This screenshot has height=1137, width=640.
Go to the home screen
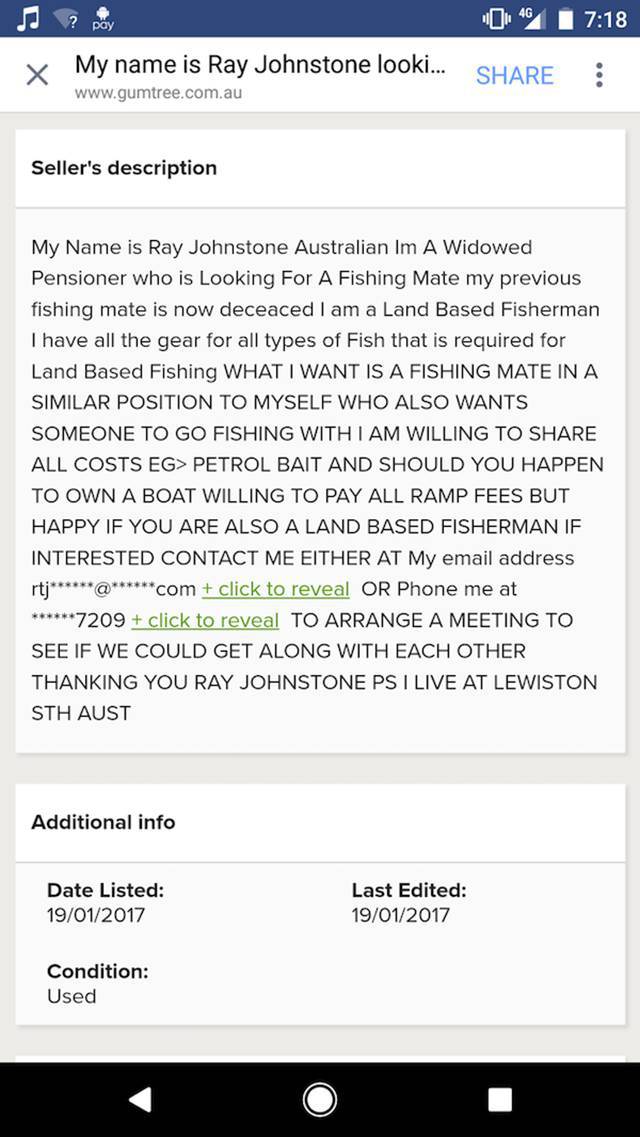click(x=320, y=1100)
